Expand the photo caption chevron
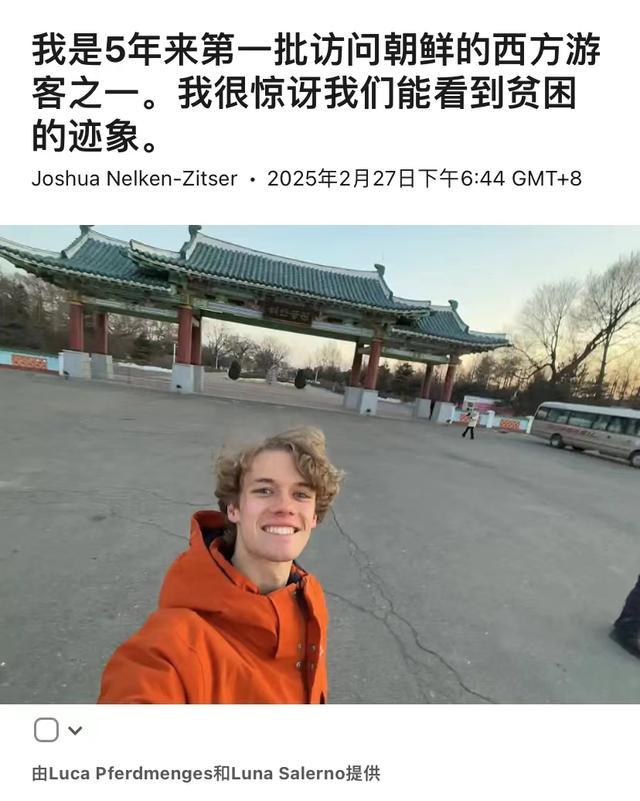The image size is (640, 801). [x=75, y=731]
